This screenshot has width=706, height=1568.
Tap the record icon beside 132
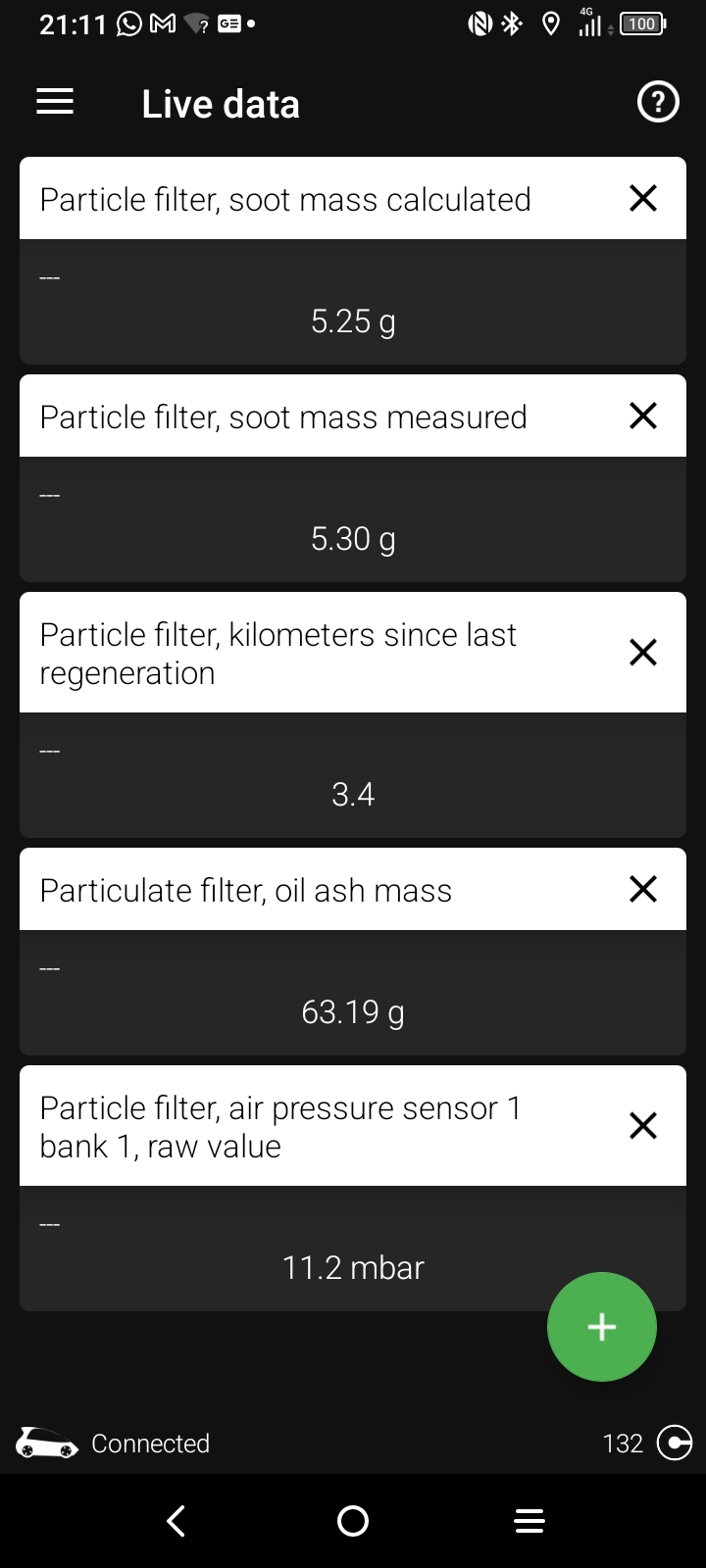[674, 1444]
